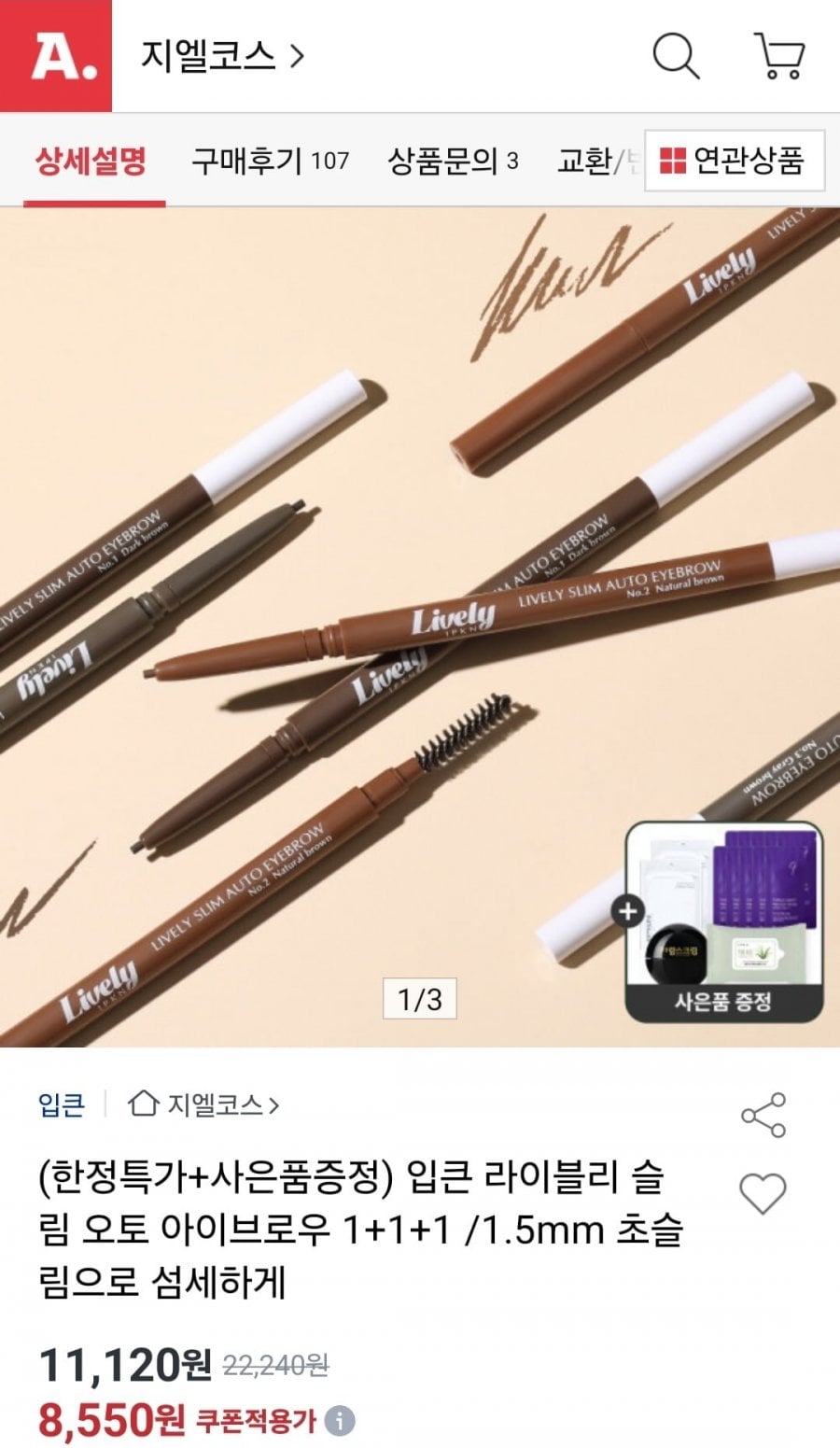Add this product to wishlist with heart
This screenshot has width=840, height=1448.
tap(763, 1192)
